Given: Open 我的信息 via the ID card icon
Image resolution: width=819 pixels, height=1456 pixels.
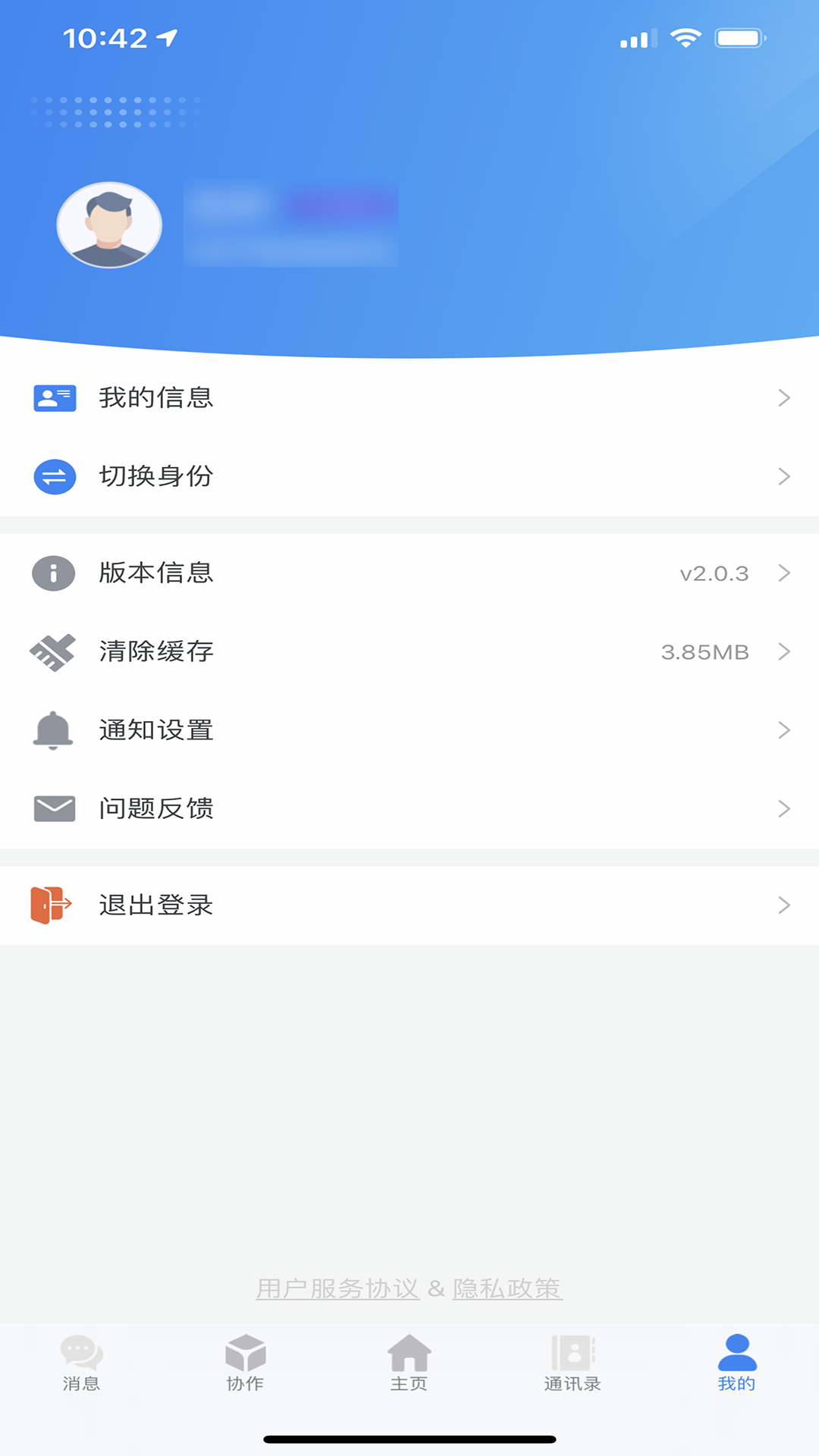Looking at the screenshot, I should pyautogui.click(x=54, y=397).
